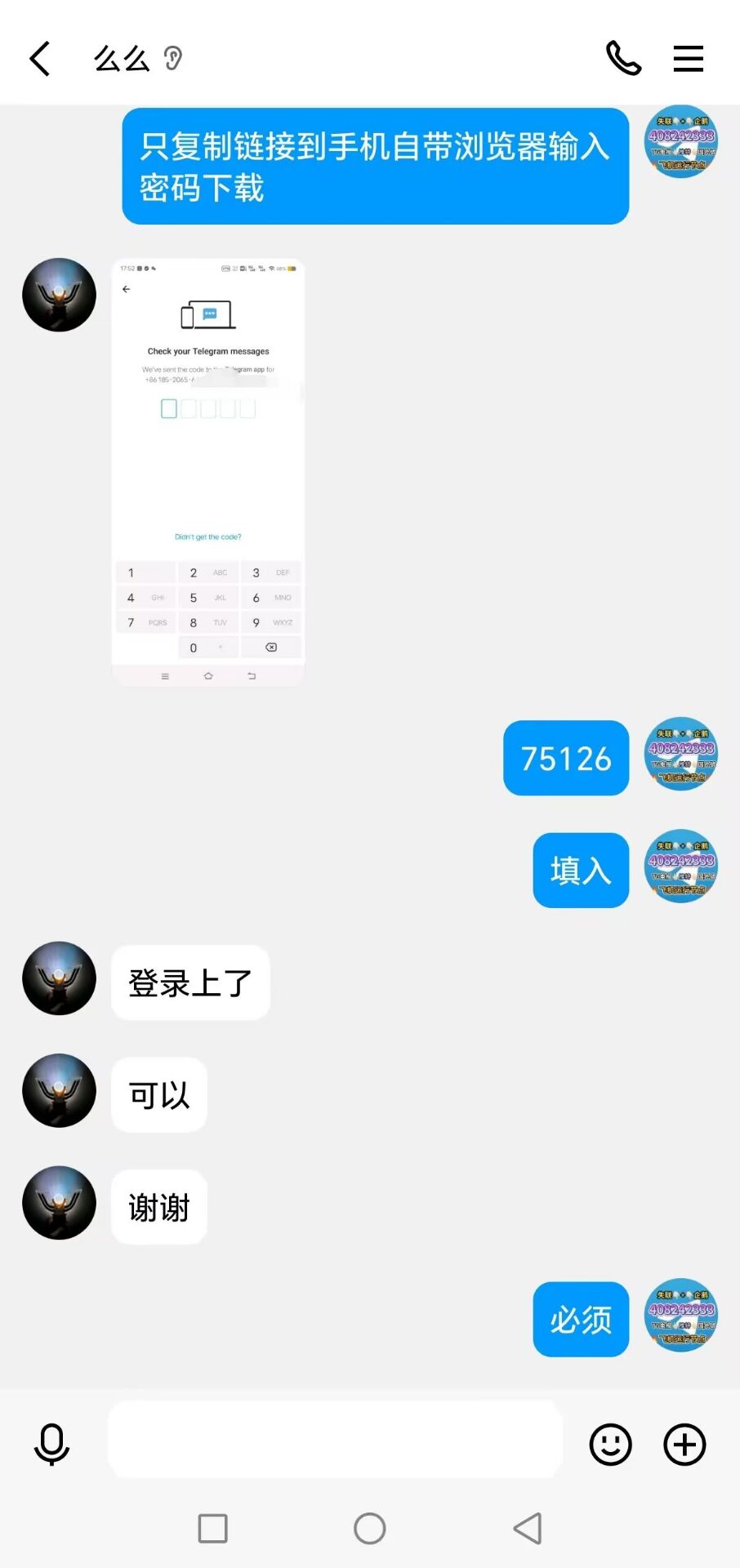Tap the message input field
Viewport: 740px width, 1568px height.
point(335,1445)
